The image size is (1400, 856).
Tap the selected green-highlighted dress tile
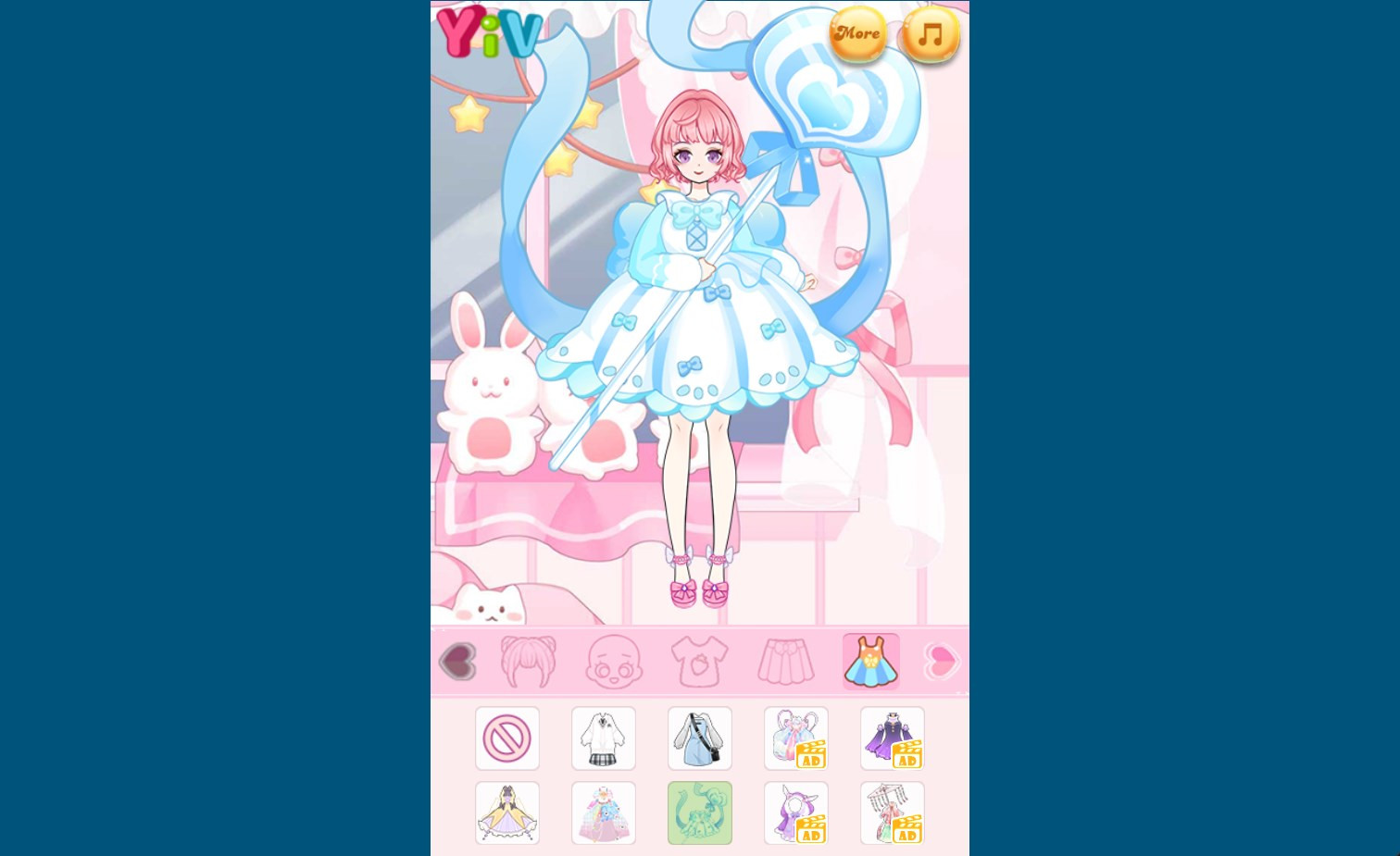pos(700,813)
